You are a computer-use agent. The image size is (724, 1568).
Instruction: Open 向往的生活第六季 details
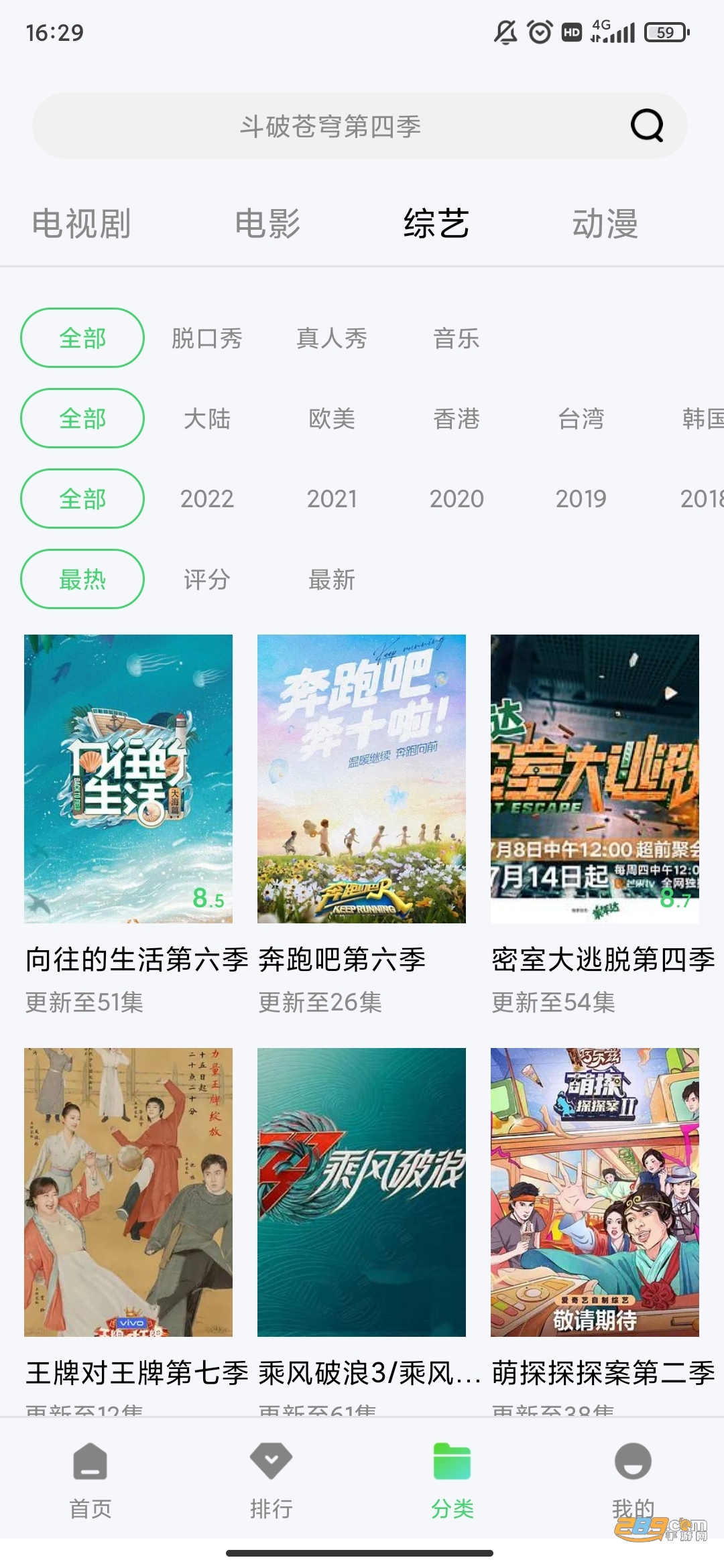[129, 777]
